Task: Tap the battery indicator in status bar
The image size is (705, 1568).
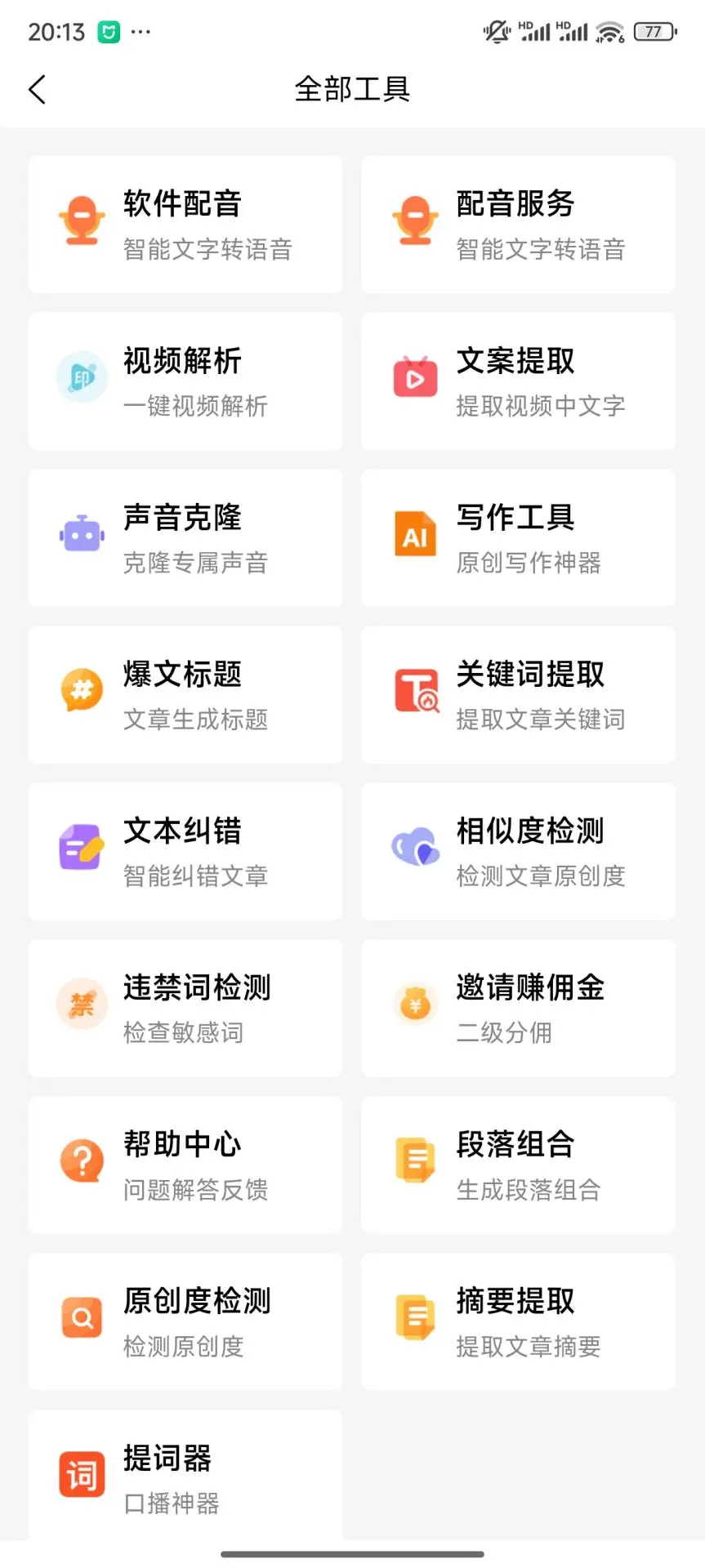Action: point(653,32)
